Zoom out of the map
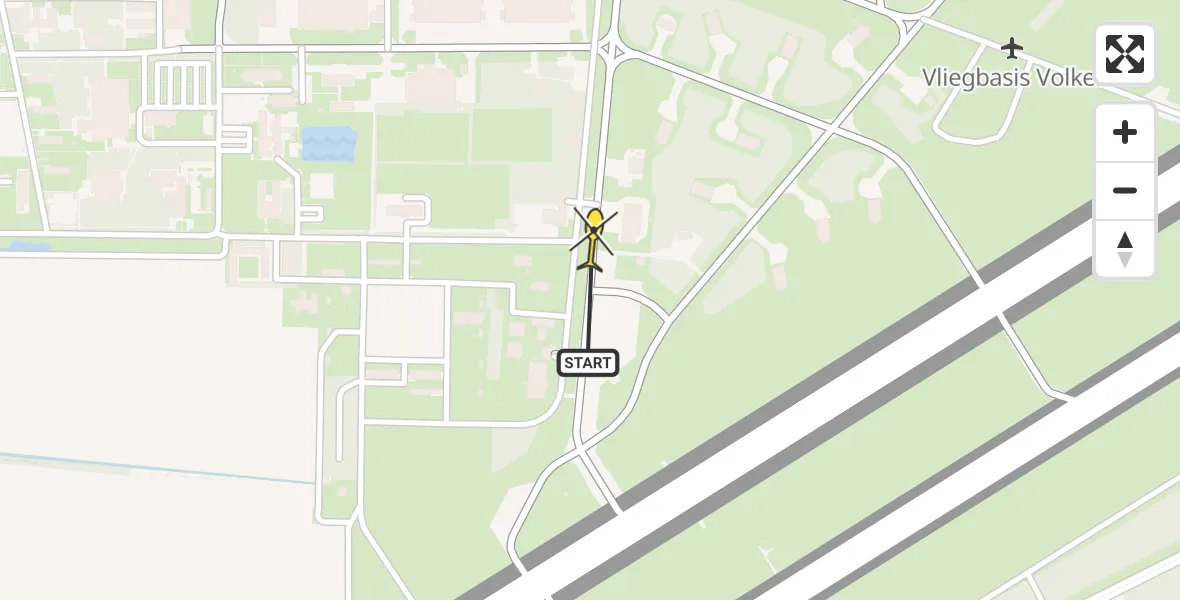 click(1125, 190)
